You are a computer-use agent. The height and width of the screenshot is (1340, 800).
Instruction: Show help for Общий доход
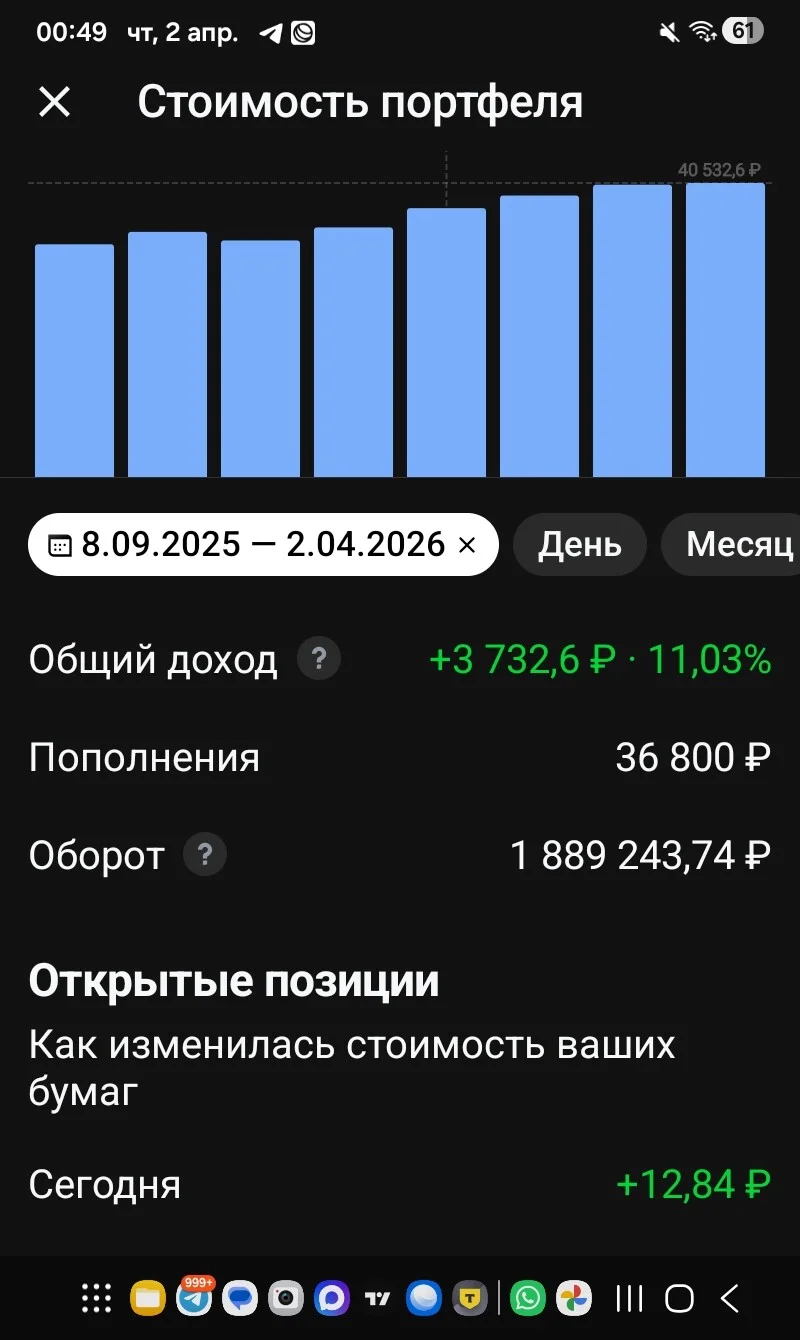pyautogui.click(x=318, y=660)
